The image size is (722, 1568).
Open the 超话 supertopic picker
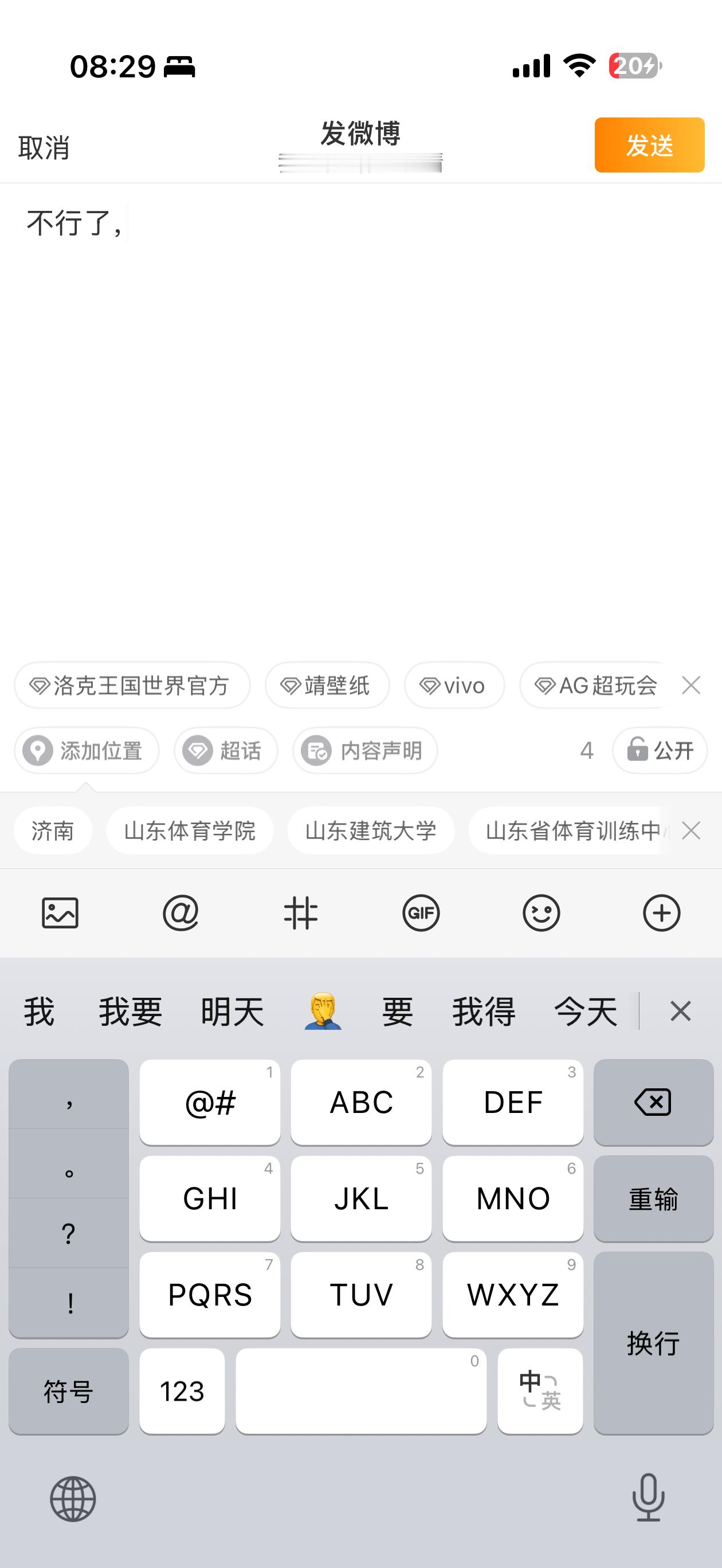click(x=225, y=751)
